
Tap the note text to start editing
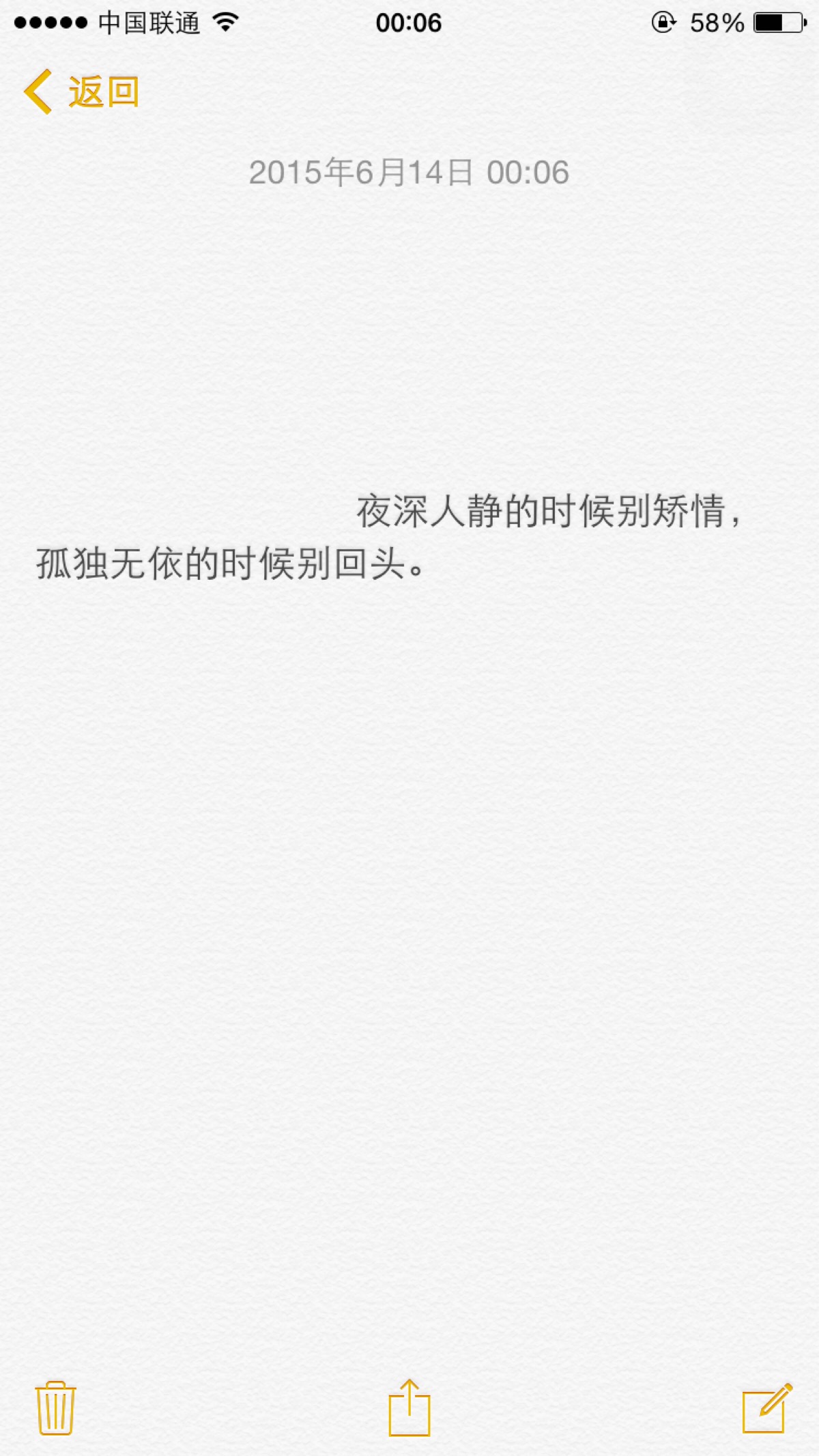389,538
